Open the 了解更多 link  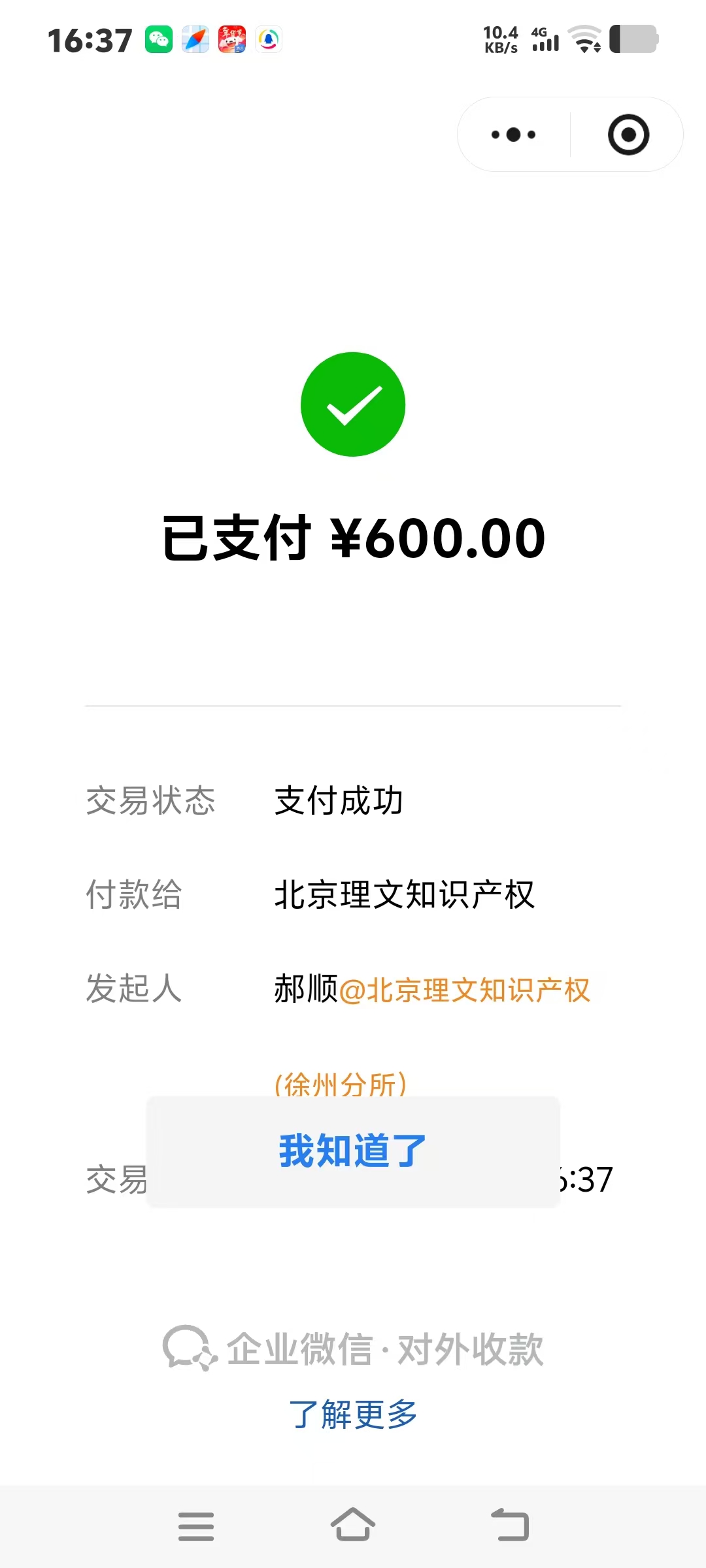click(x=353, y=1414)
